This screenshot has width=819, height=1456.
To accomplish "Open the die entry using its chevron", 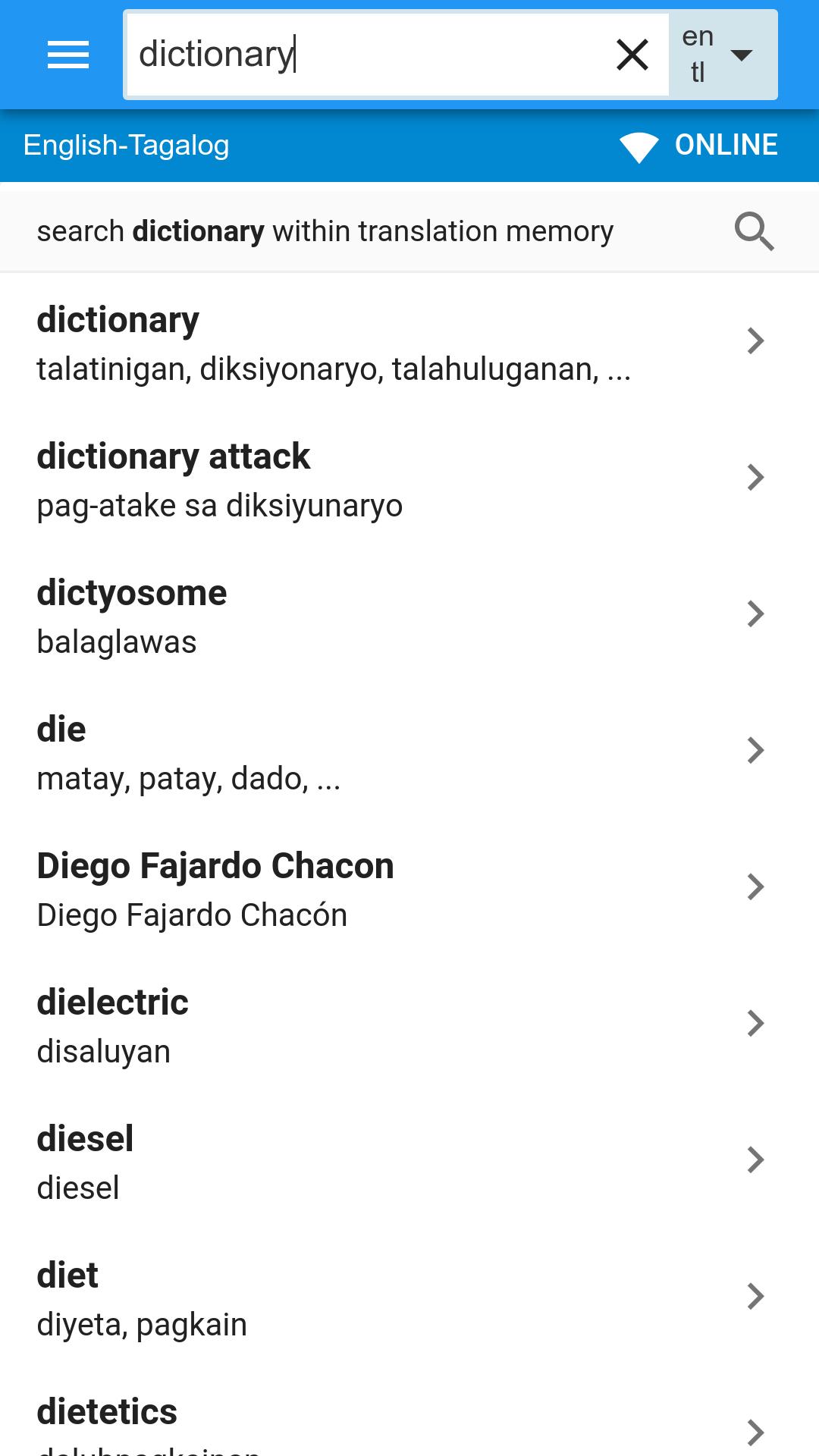I will coord(755,750).
